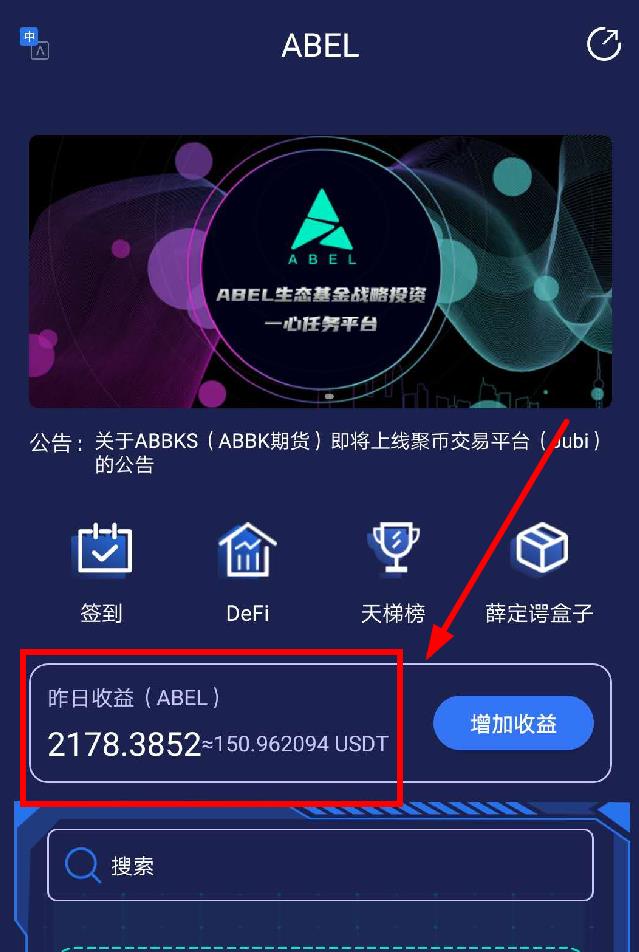639x952 pixels.
Task: Open 签到 daily check-in
Action: 103,572
